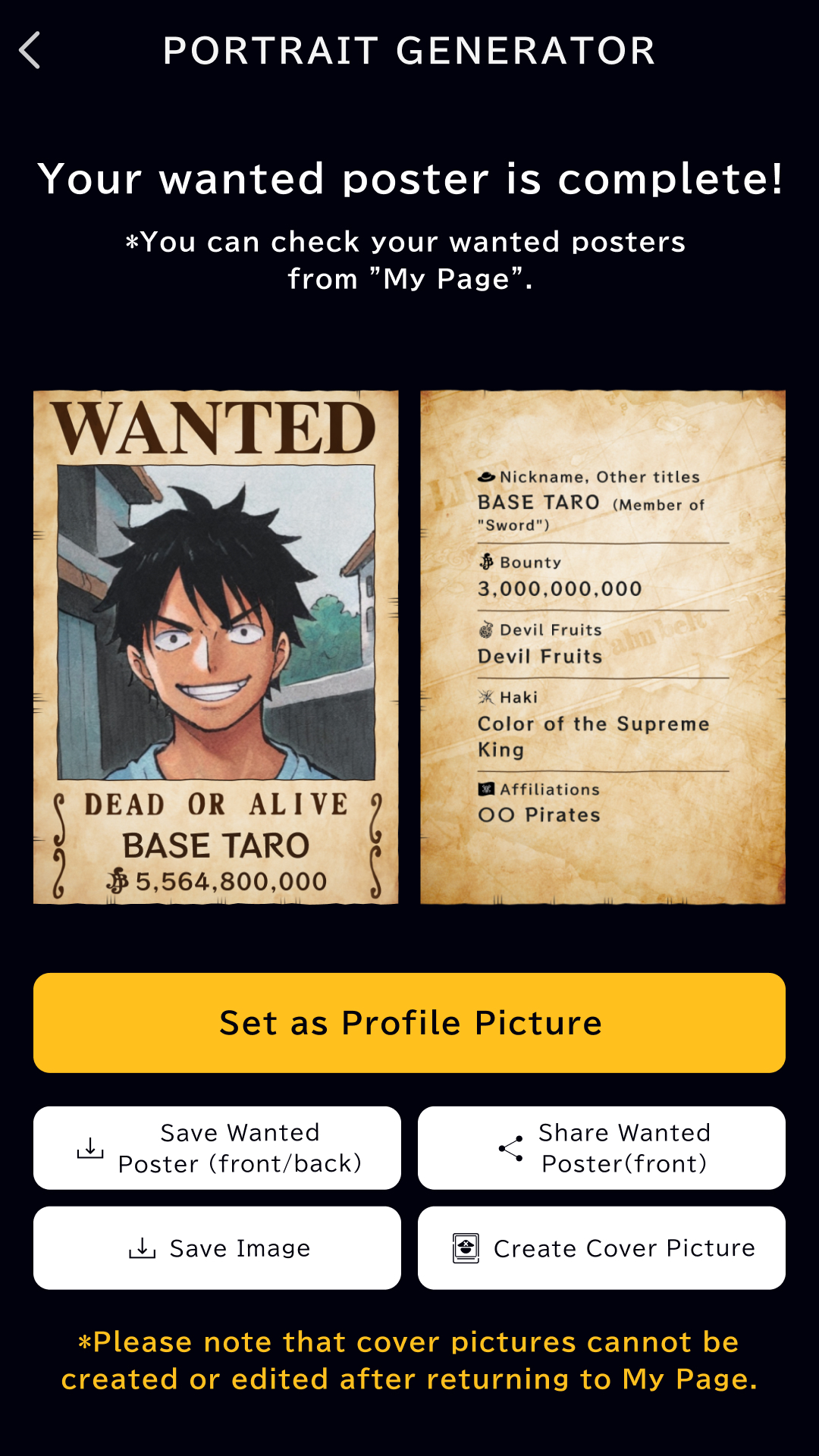Viewport: 819px width, 1456px height.
Task: Go back using the top-left arrow
Action: tap(30, 51)
